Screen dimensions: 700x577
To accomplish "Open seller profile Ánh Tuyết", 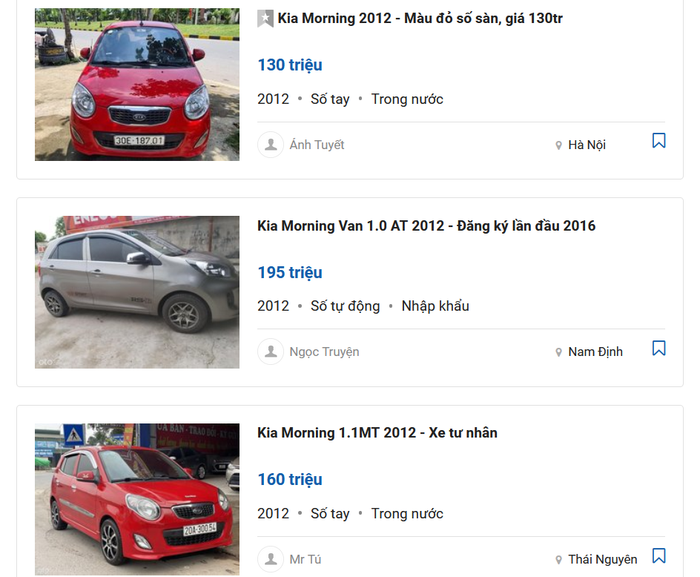I will 316,145.
